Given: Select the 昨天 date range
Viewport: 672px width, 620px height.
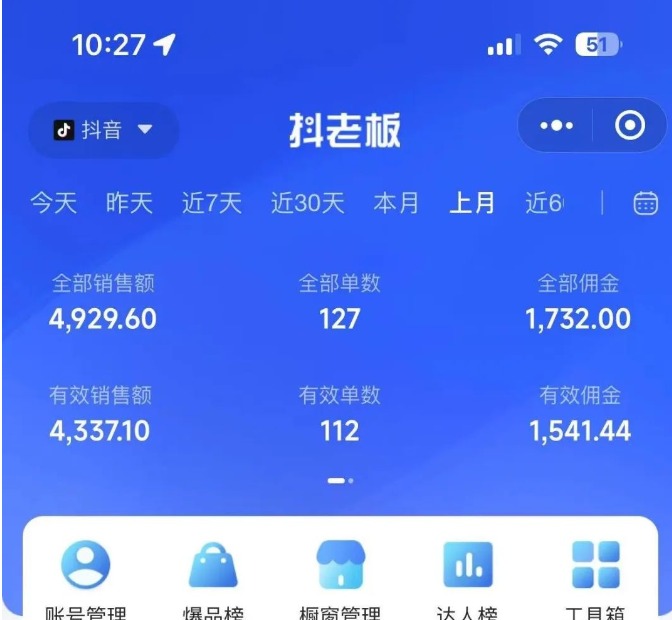Looking at the screenshot, I should (x=129, y=203).
